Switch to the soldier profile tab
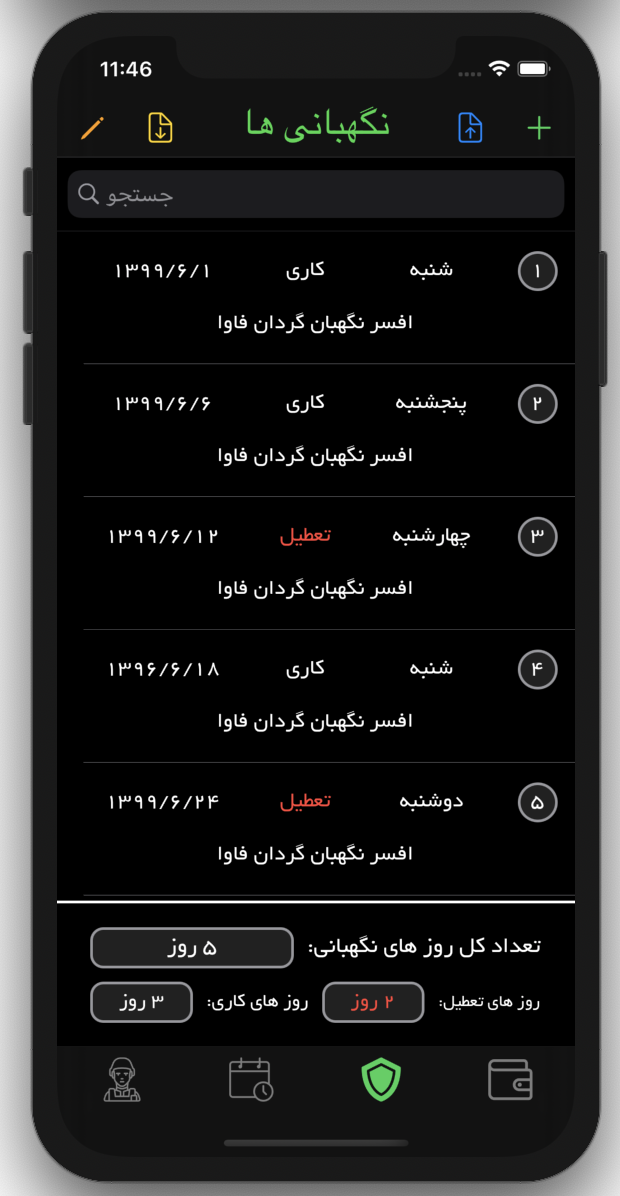This screenshot has width=620, height=1196. pos(122,1080)
